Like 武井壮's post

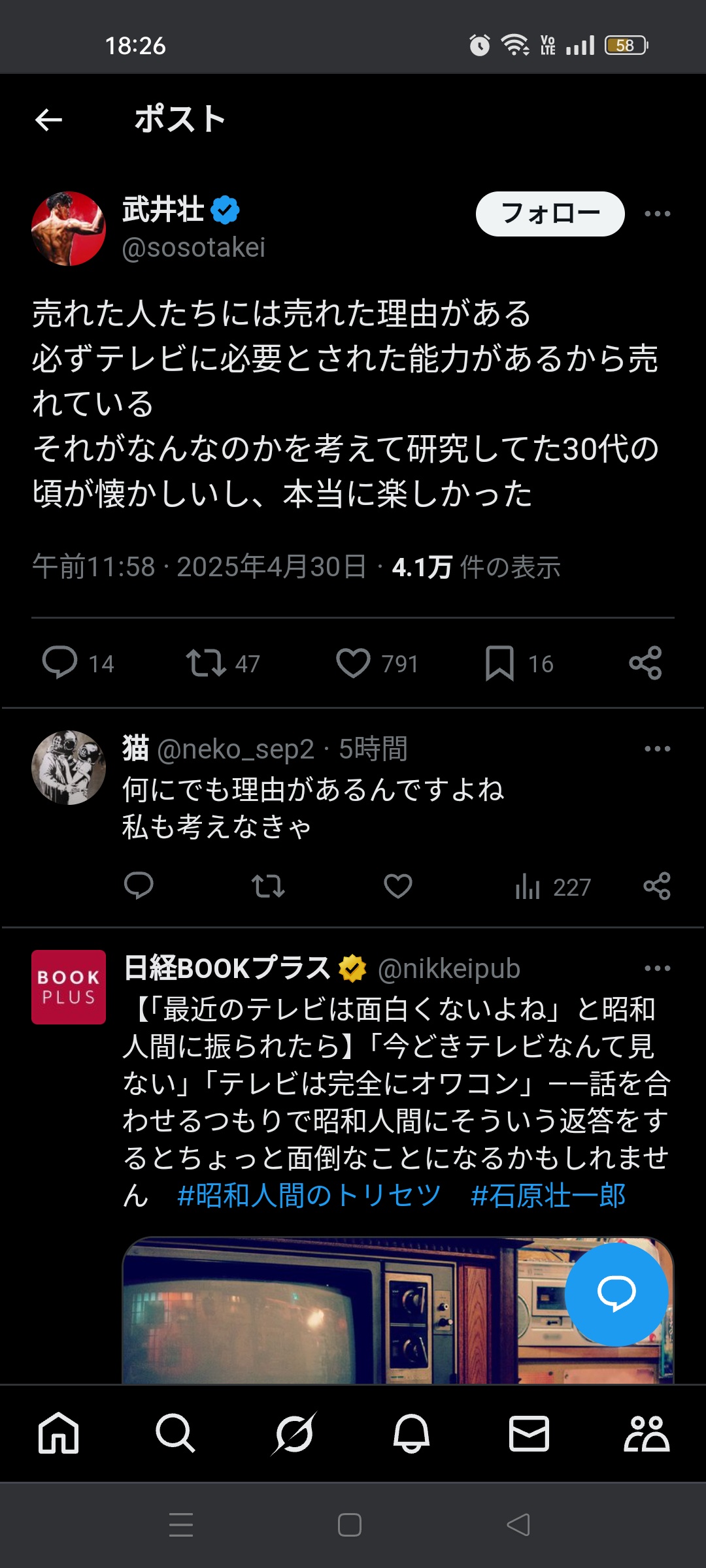(x=353, y=662)
